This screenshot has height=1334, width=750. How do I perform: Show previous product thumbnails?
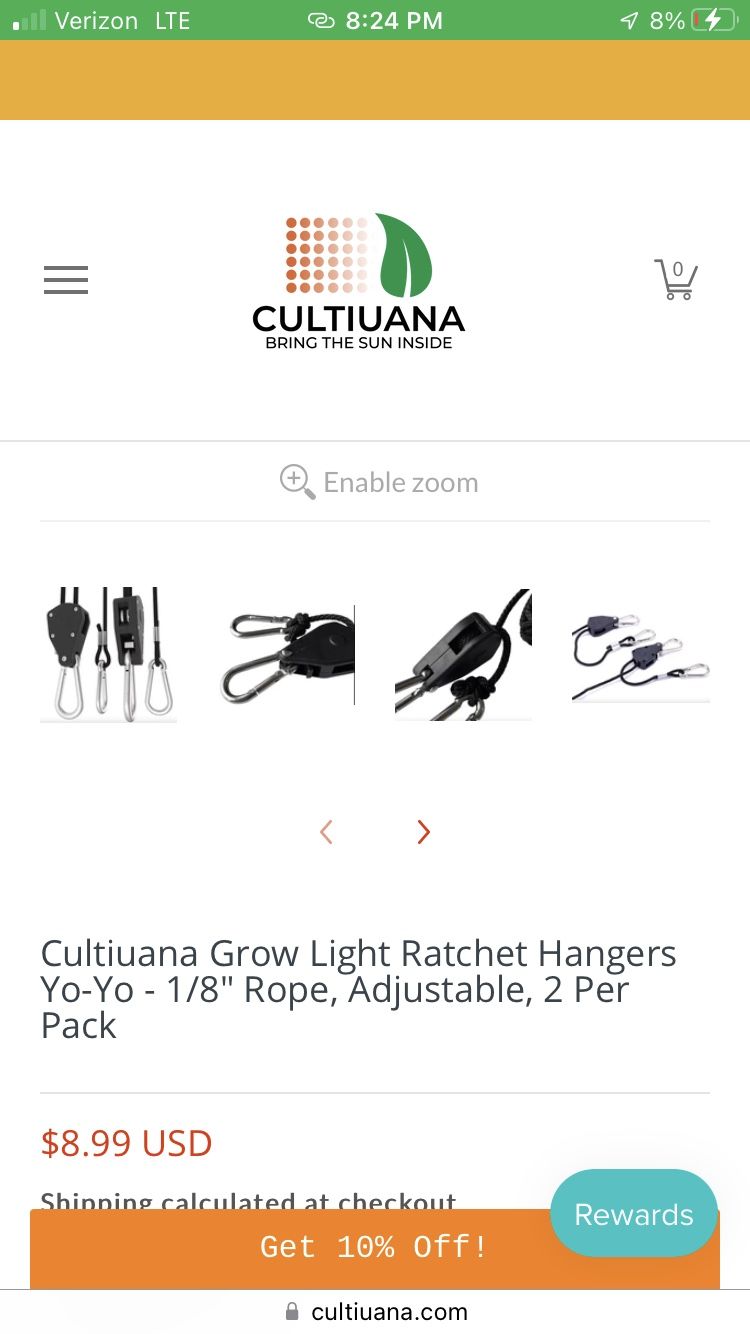pos(326,832)
